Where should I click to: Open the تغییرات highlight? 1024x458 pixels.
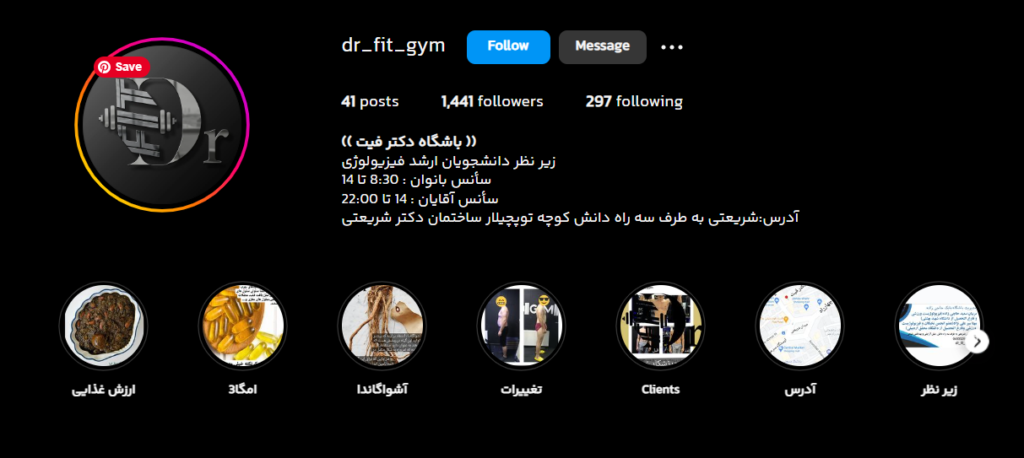coord(521,327)
